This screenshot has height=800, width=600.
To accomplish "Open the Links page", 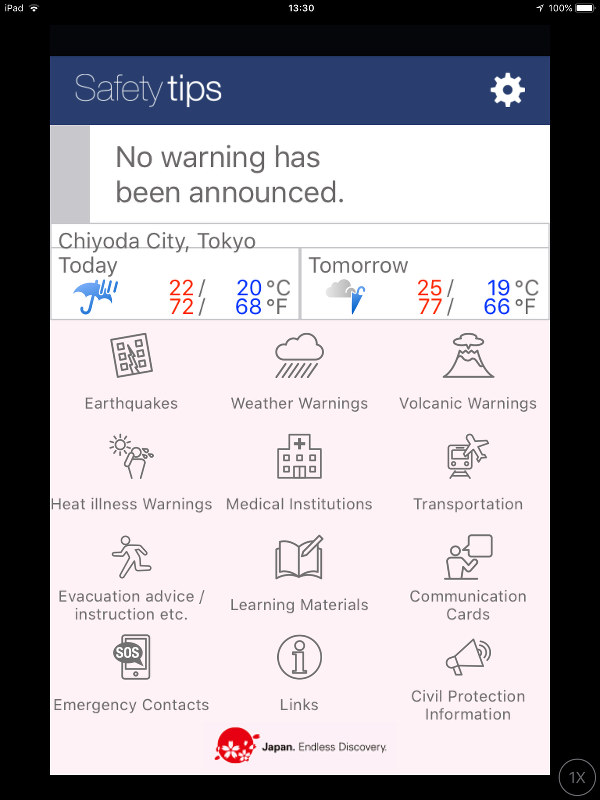I will 299,674.
